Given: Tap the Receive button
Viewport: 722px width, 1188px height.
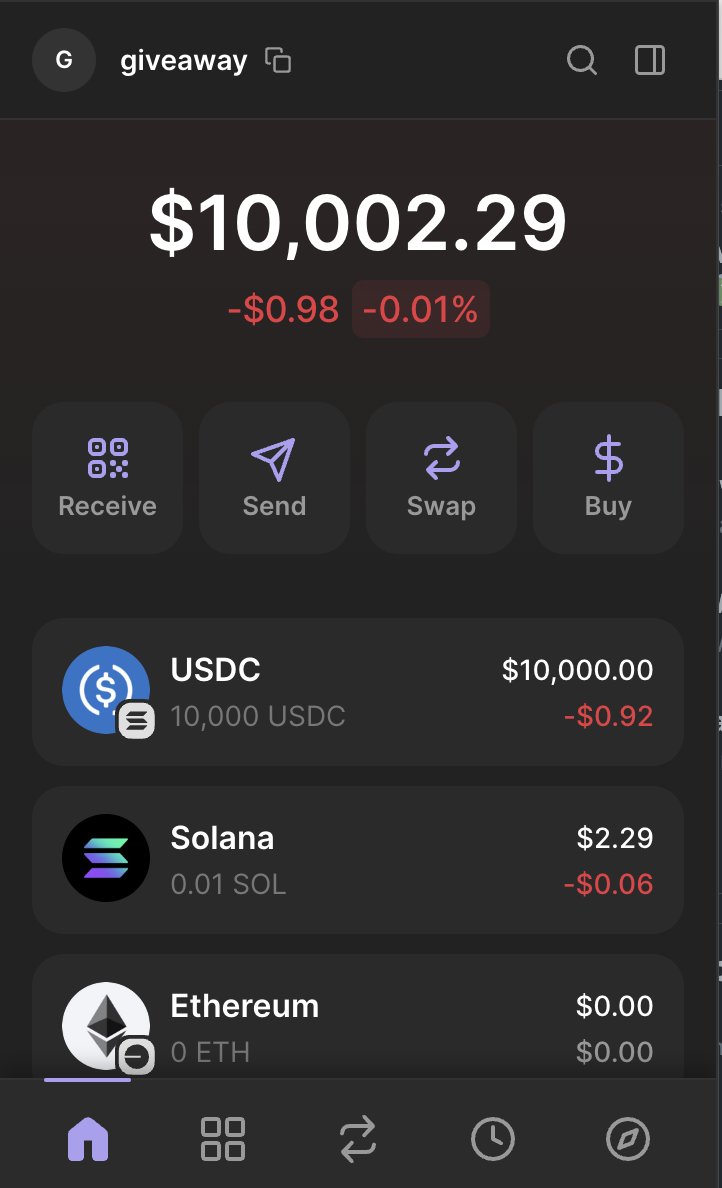Looking at the screenshot, I should [x=108, y=478].
